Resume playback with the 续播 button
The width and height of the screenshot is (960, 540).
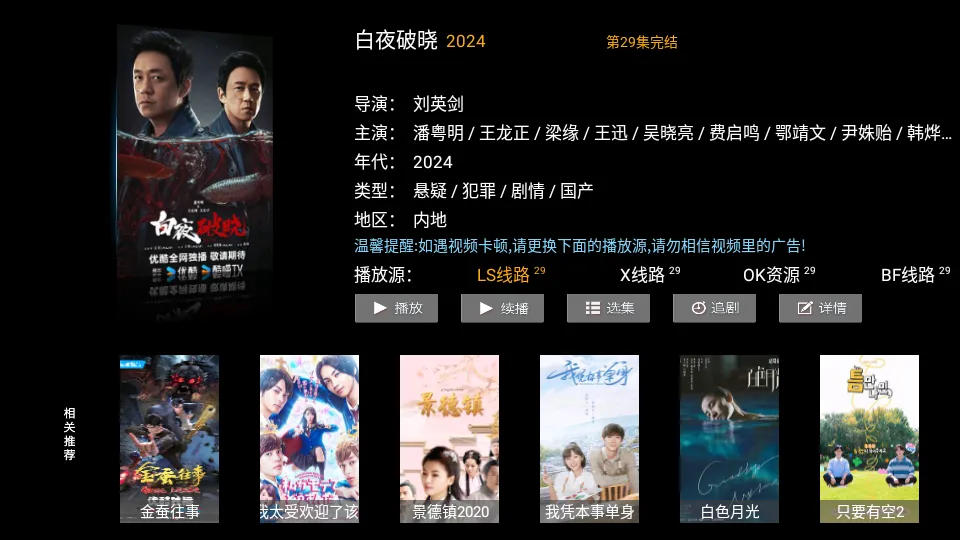coord(502,308)
